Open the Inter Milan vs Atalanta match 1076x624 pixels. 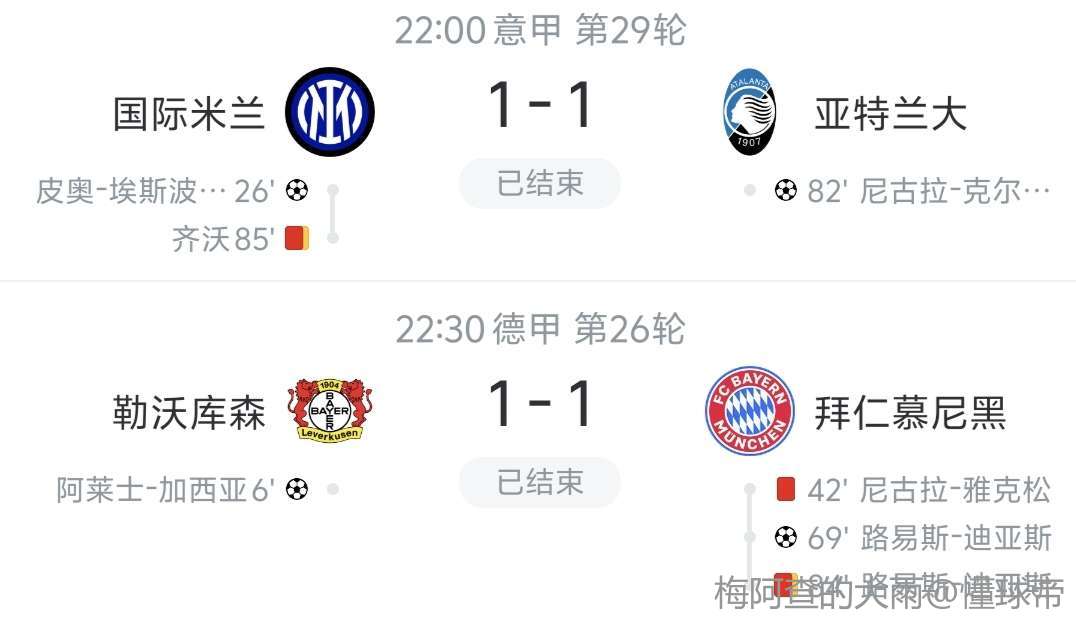[539, 108]
